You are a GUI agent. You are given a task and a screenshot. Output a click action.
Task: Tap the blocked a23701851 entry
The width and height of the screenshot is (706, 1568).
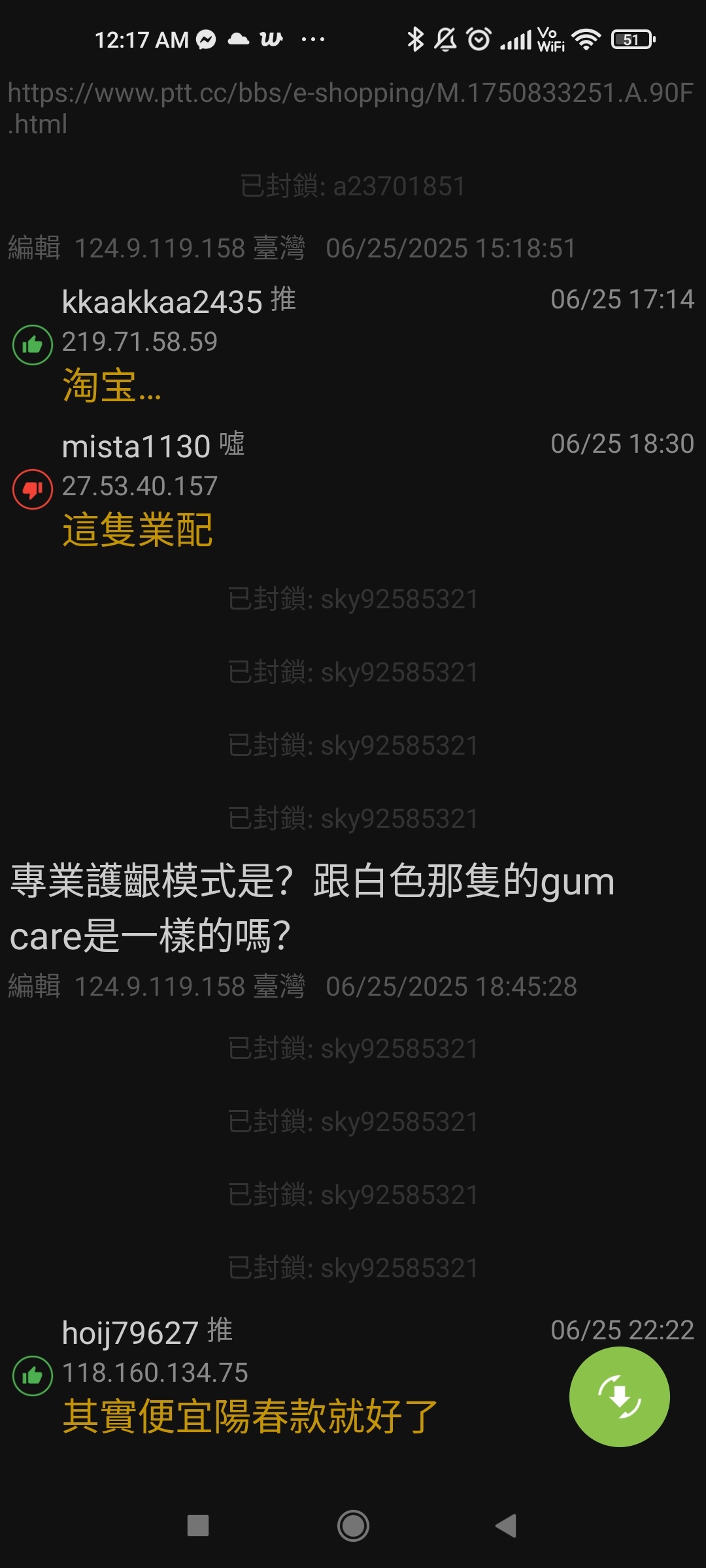point(353,186)
